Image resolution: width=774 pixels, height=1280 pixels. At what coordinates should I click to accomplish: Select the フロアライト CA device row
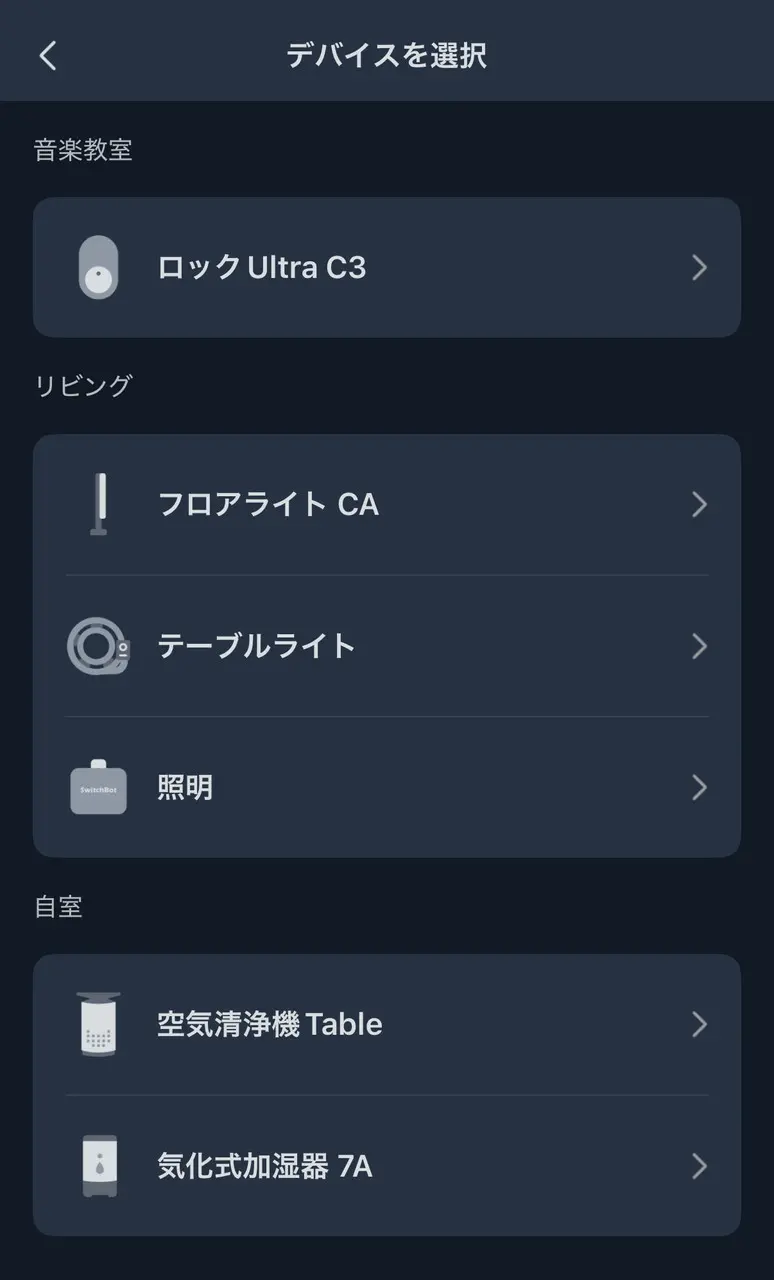(387, 505)
